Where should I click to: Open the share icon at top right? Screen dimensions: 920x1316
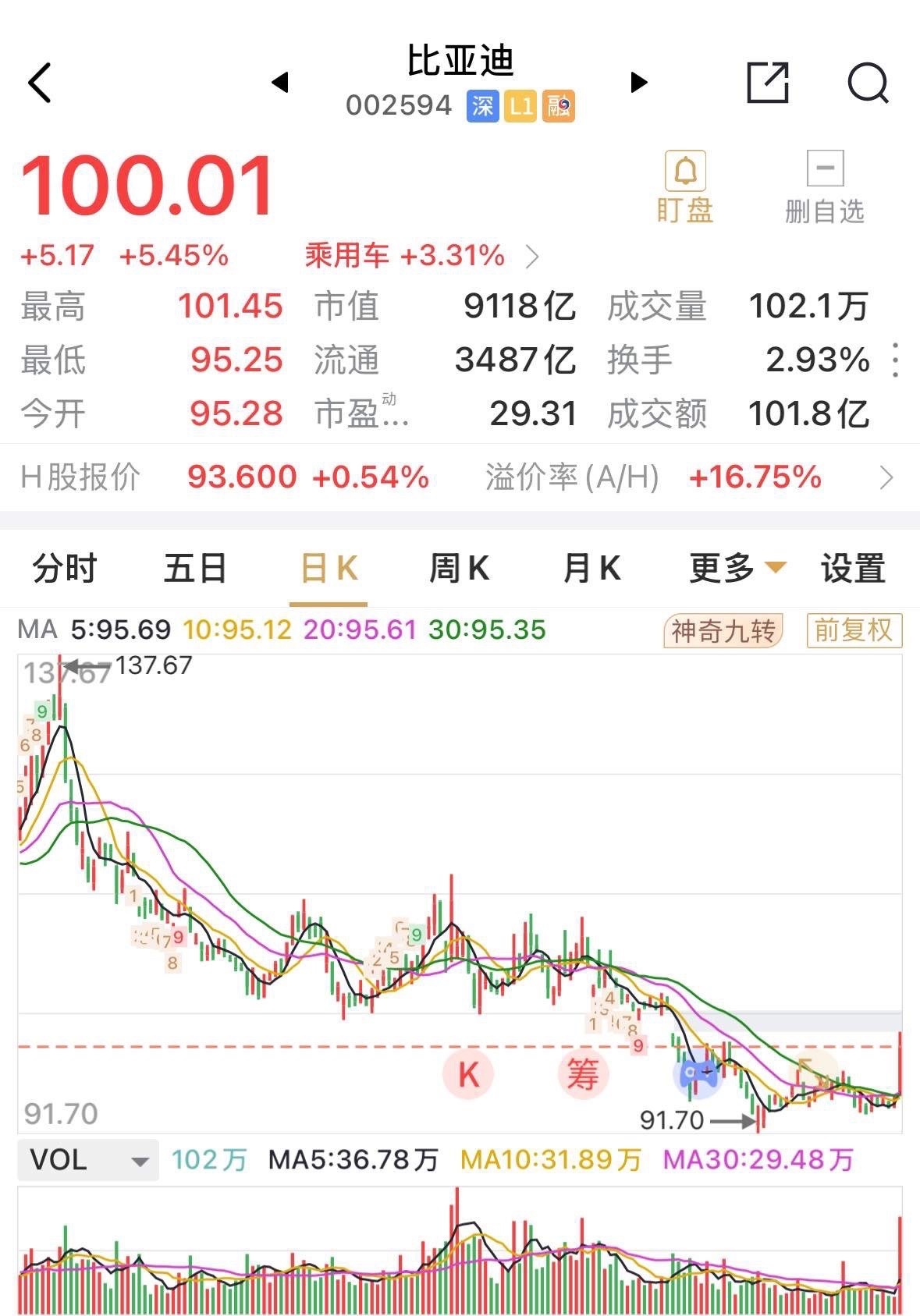(x=769, y=83)
